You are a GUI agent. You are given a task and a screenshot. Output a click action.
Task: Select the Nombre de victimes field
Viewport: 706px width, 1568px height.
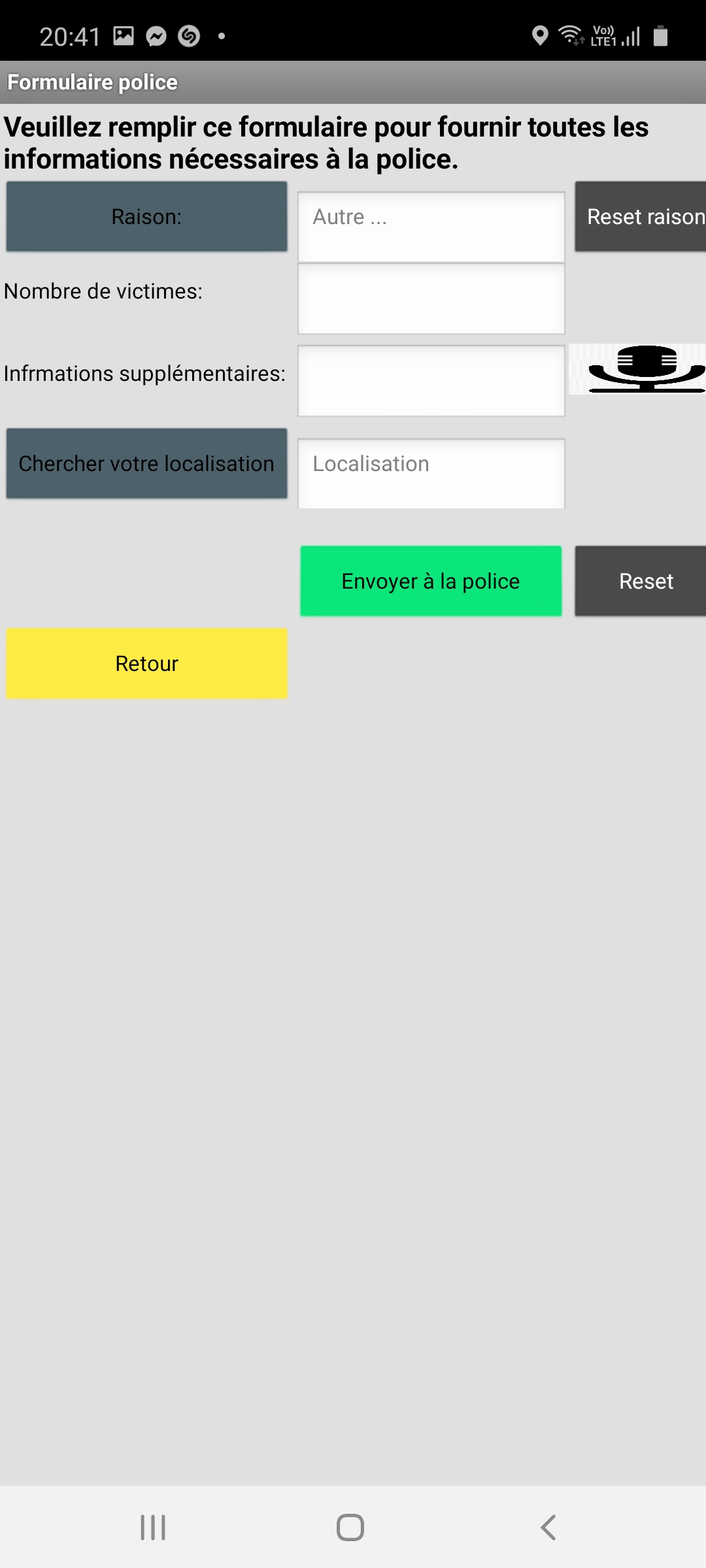[431, 299]
